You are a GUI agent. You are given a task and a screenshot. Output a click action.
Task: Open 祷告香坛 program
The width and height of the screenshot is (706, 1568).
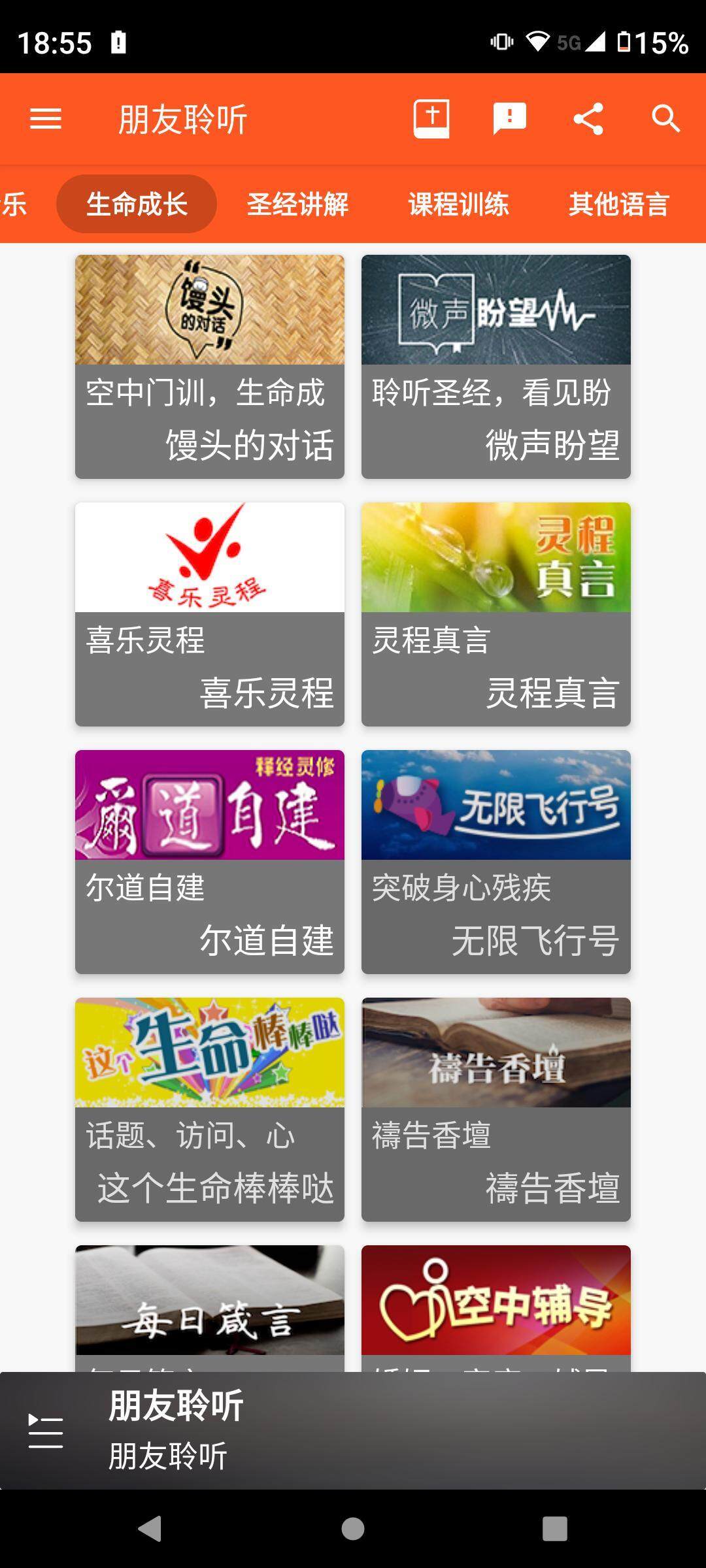(496, 1109)
